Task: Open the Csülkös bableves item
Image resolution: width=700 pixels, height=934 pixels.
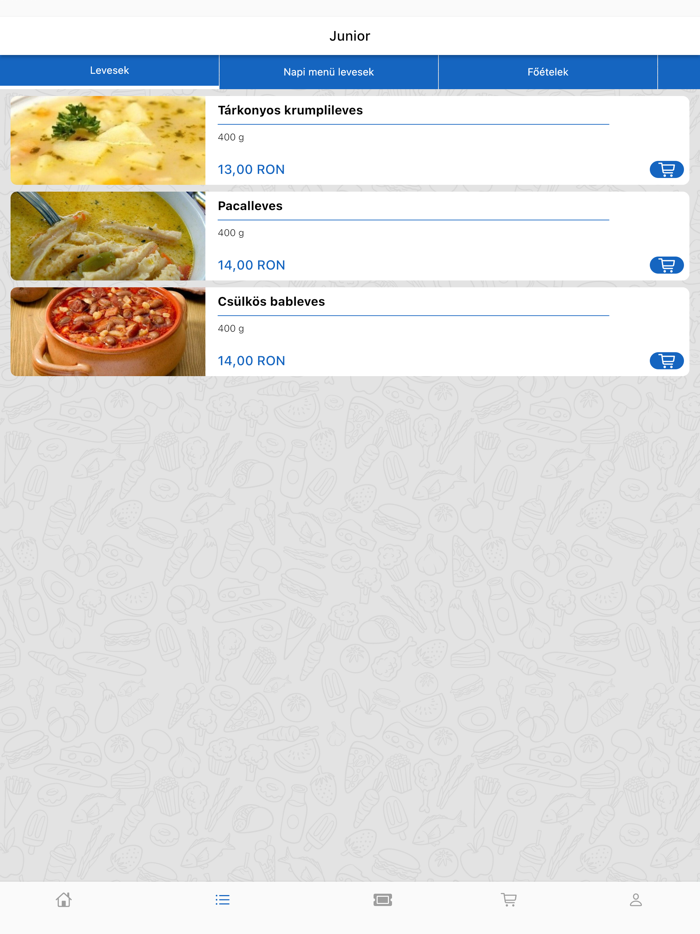Action: point(271,302)
